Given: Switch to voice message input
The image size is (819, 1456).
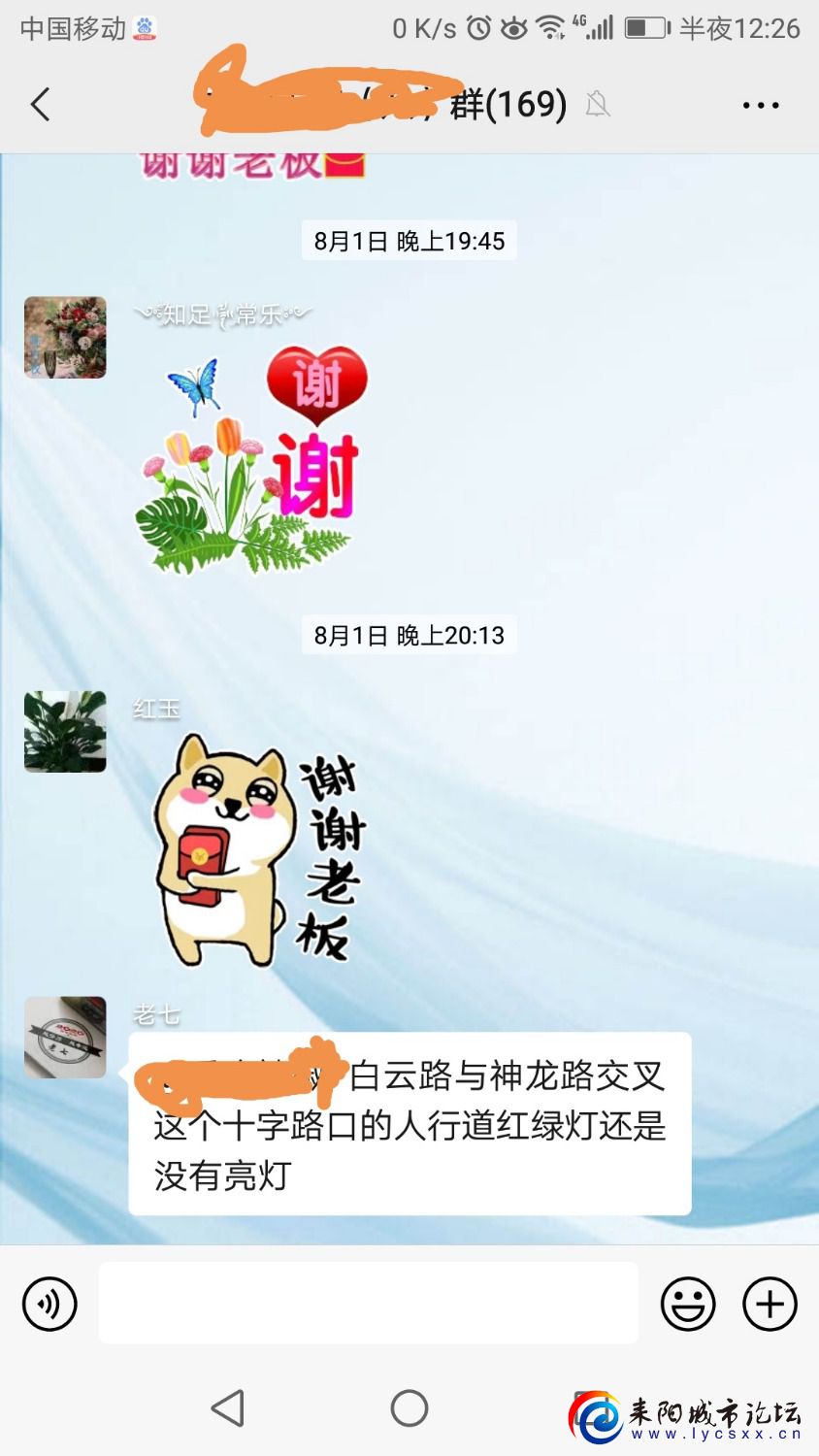Looking at the screenshot, I should click(49, 1304).
